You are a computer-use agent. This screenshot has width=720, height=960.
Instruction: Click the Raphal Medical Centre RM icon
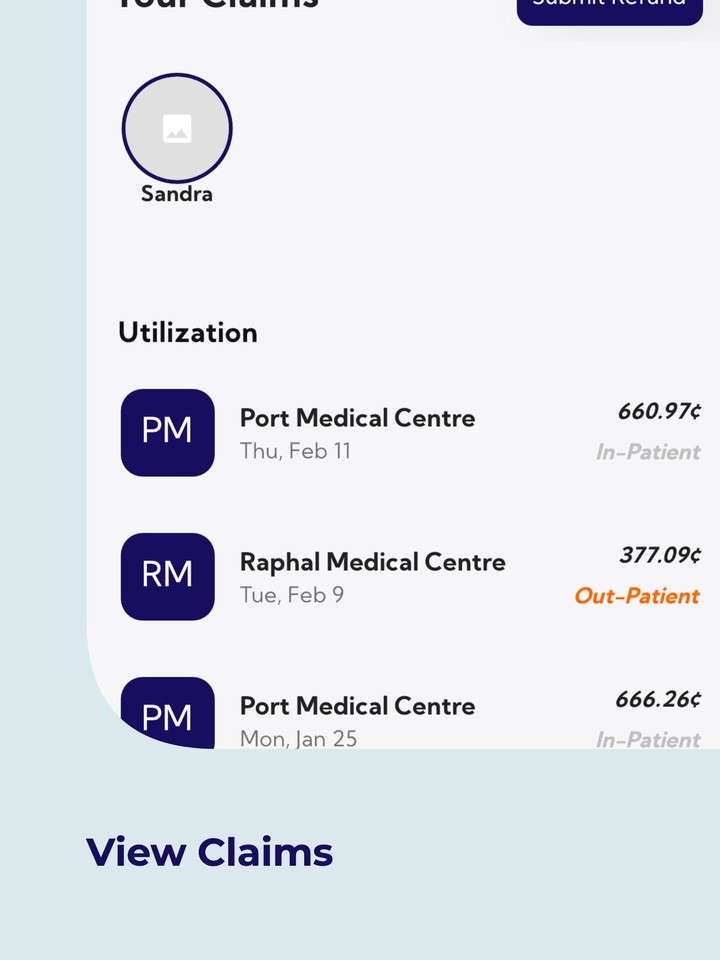167,576
